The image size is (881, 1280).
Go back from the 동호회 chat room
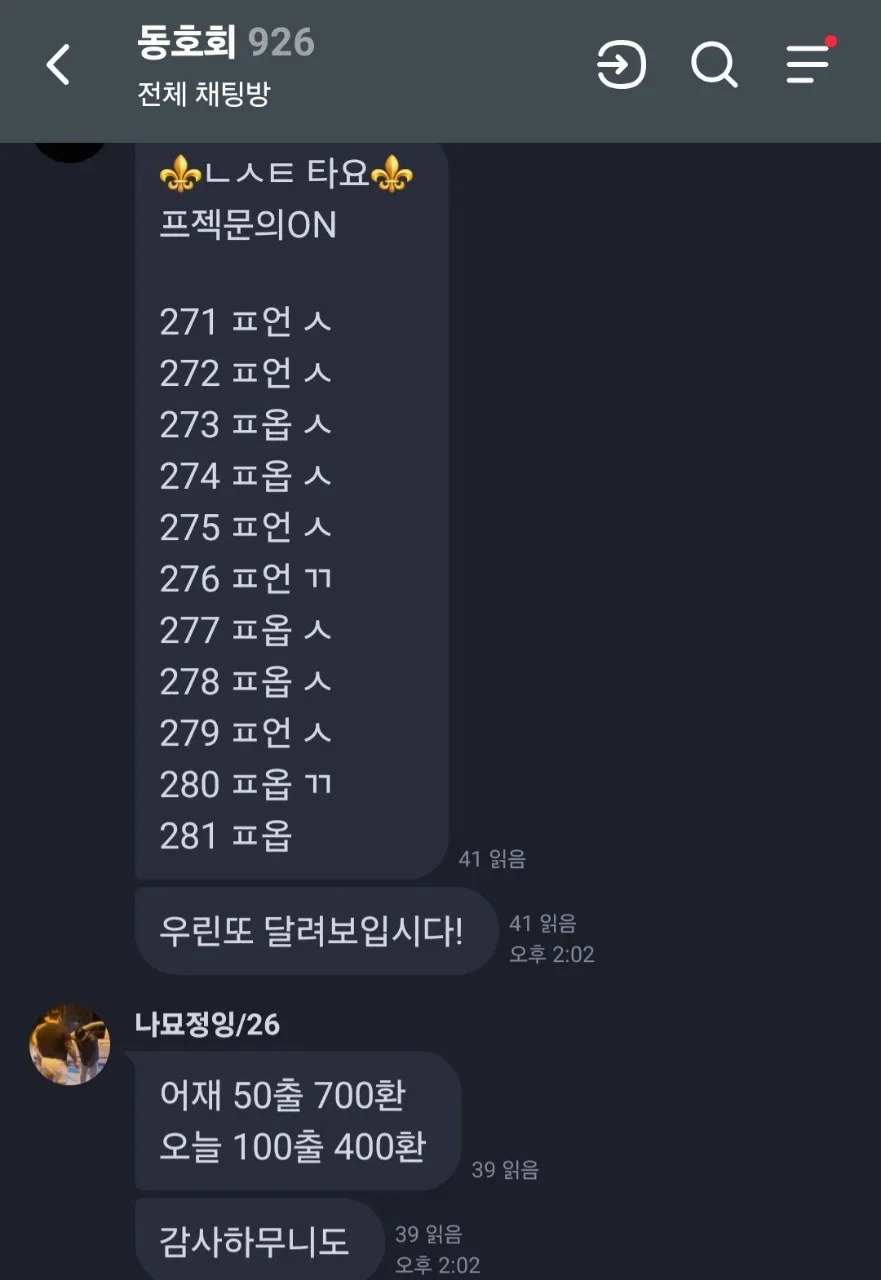click(x=58, y=65)
